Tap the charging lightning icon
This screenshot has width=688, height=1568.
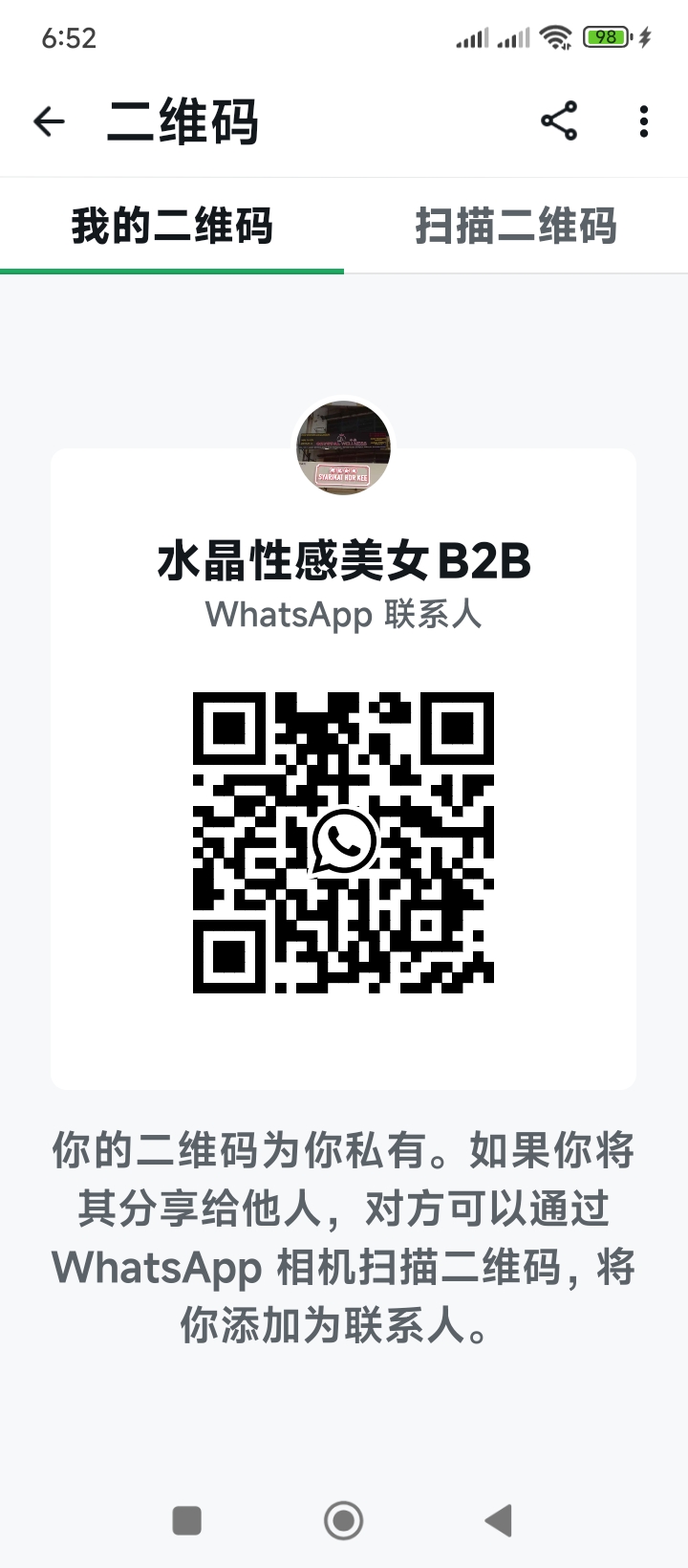point(646,36)
